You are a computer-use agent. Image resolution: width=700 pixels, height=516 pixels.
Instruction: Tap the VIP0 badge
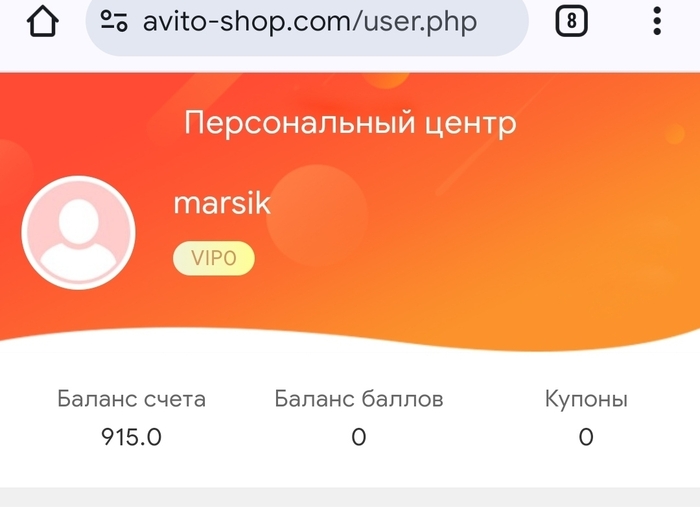(213, 259)
